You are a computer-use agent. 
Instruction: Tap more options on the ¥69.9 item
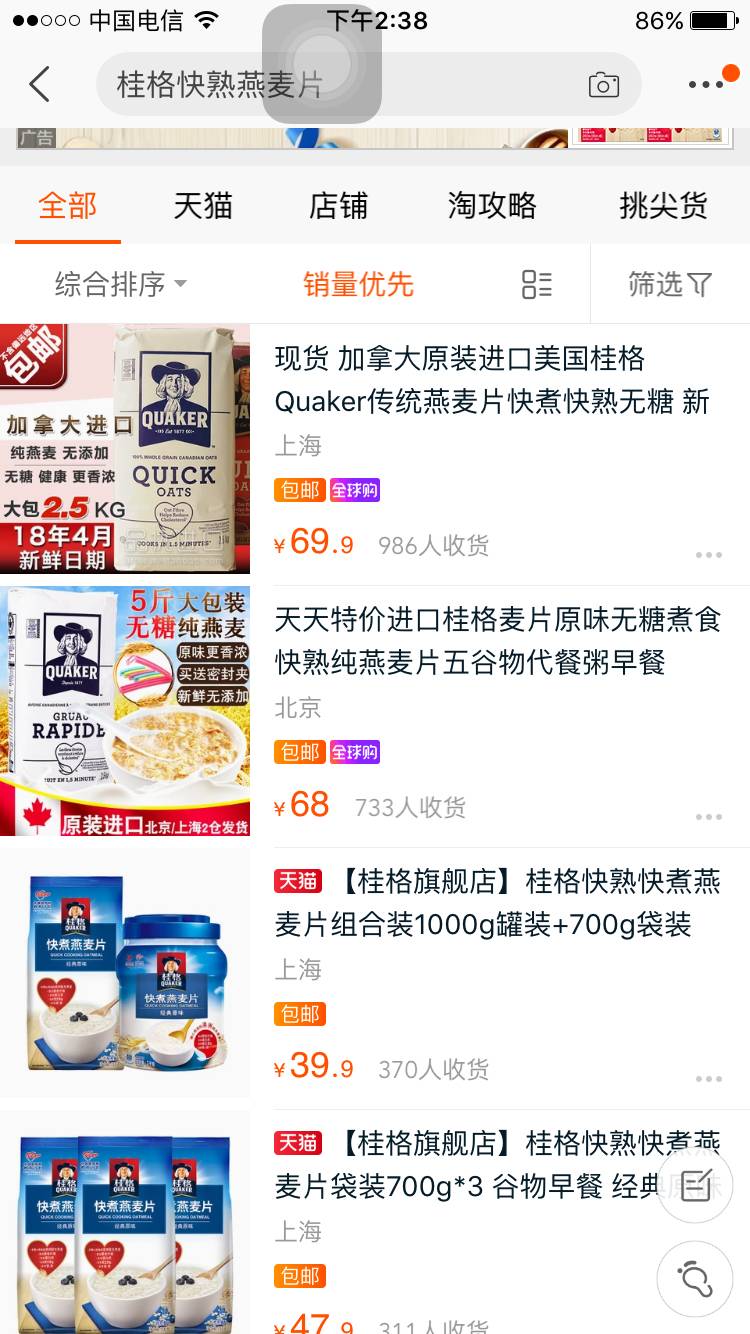(708, 555)
